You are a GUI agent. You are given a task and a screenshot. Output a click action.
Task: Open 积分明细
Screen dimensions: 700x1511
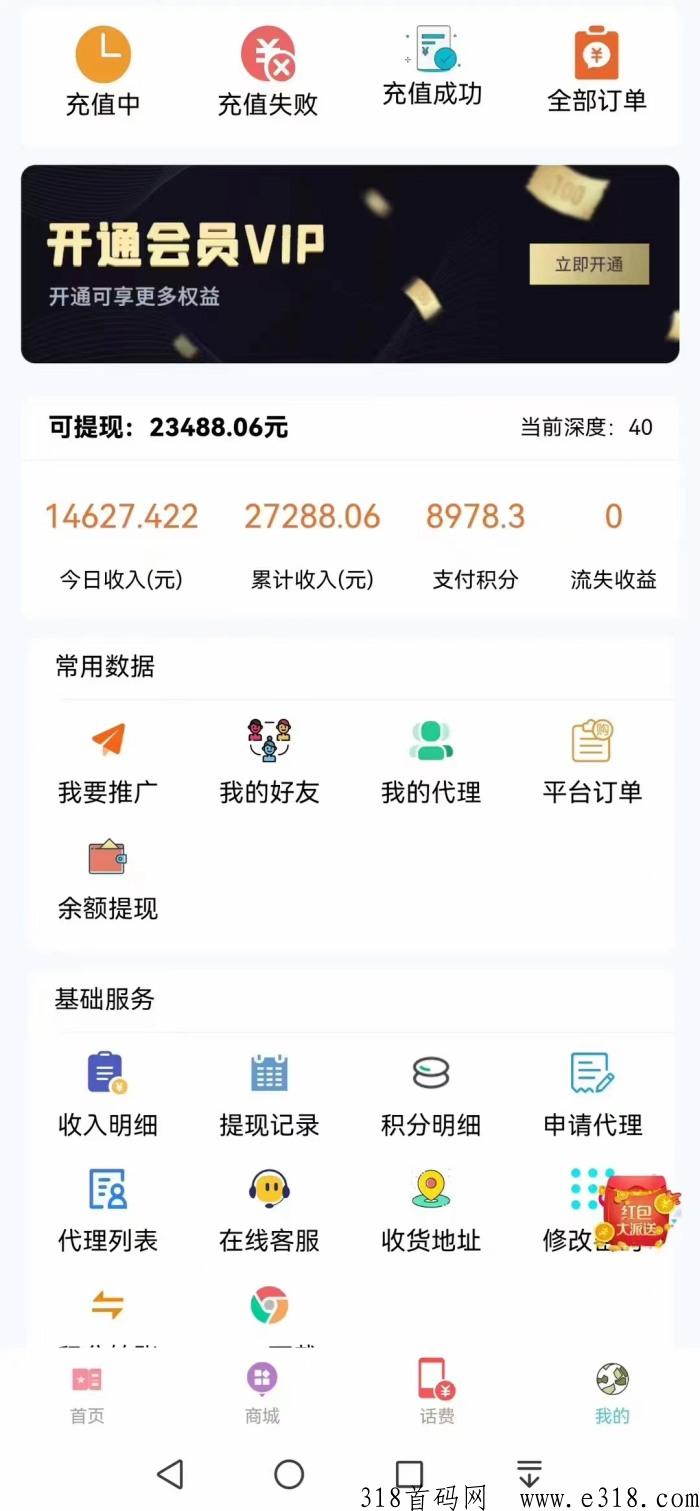pyautogui.click(x=431, y=1093)
